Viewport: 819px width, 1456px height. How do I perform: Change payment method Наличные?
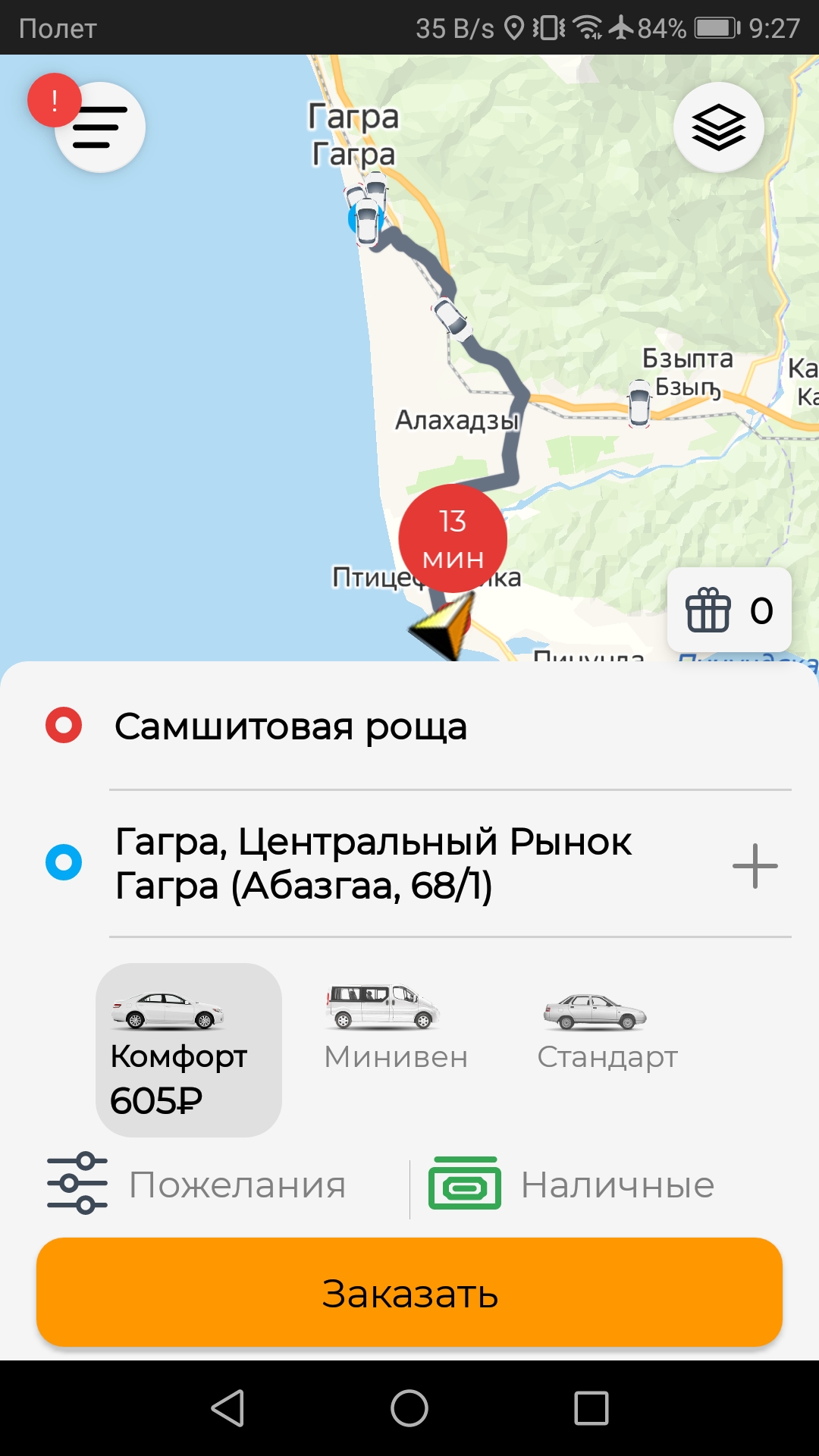point(573,1185)
